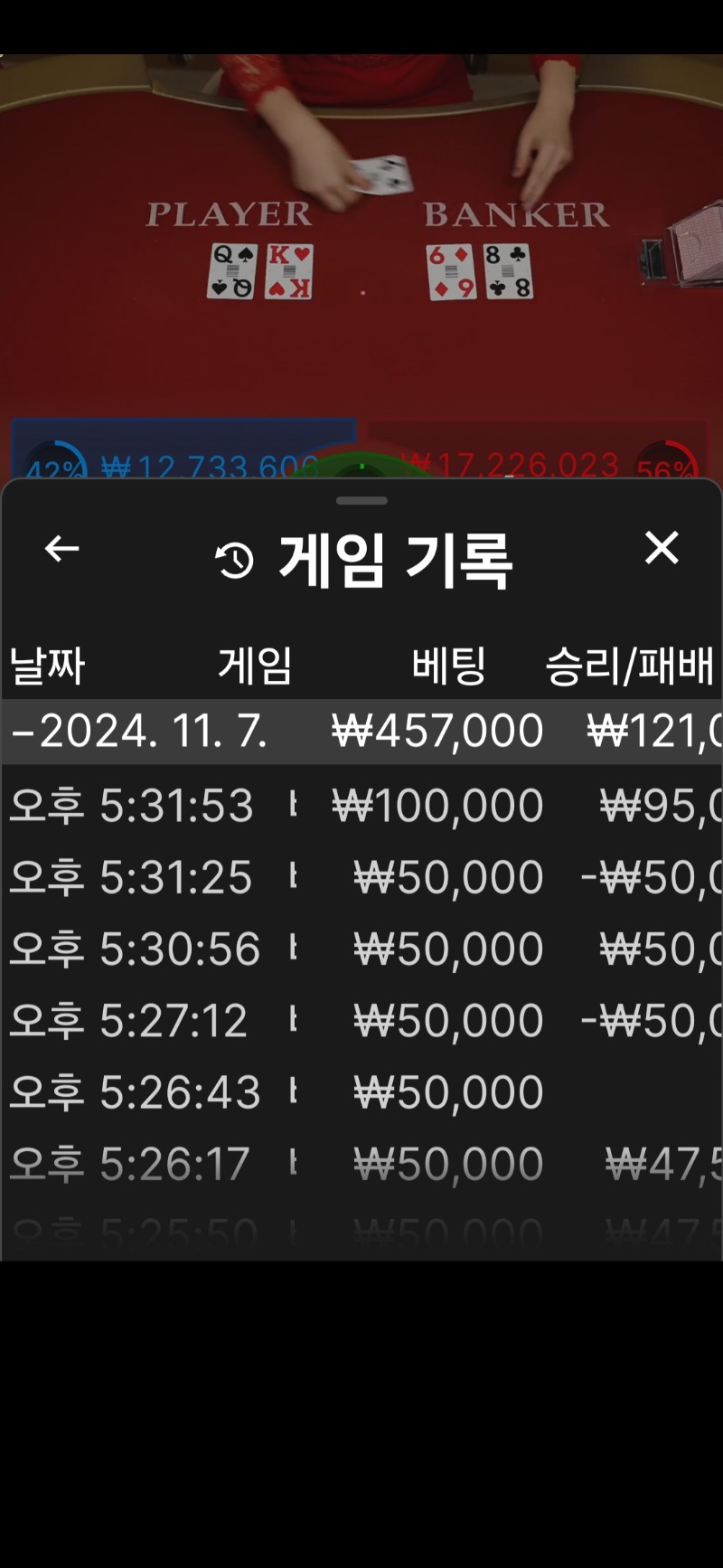Screen dimensions: 723x1568
Task: Open the 오후 5:26:17 game record
Action: (x=361, y=1163)
